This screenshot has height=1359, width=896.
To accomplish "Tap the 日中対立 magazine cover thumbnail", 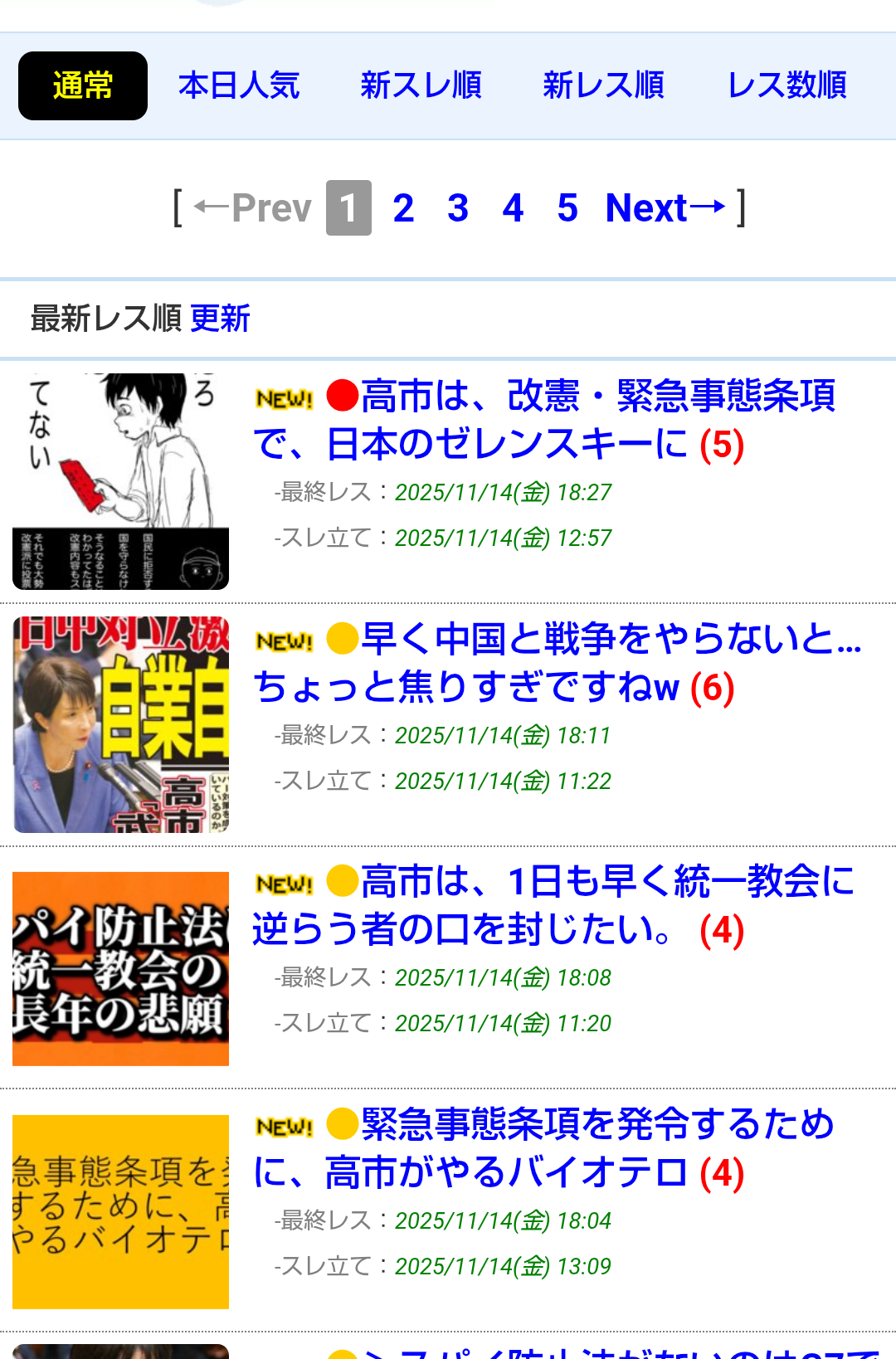I will 120,724.
